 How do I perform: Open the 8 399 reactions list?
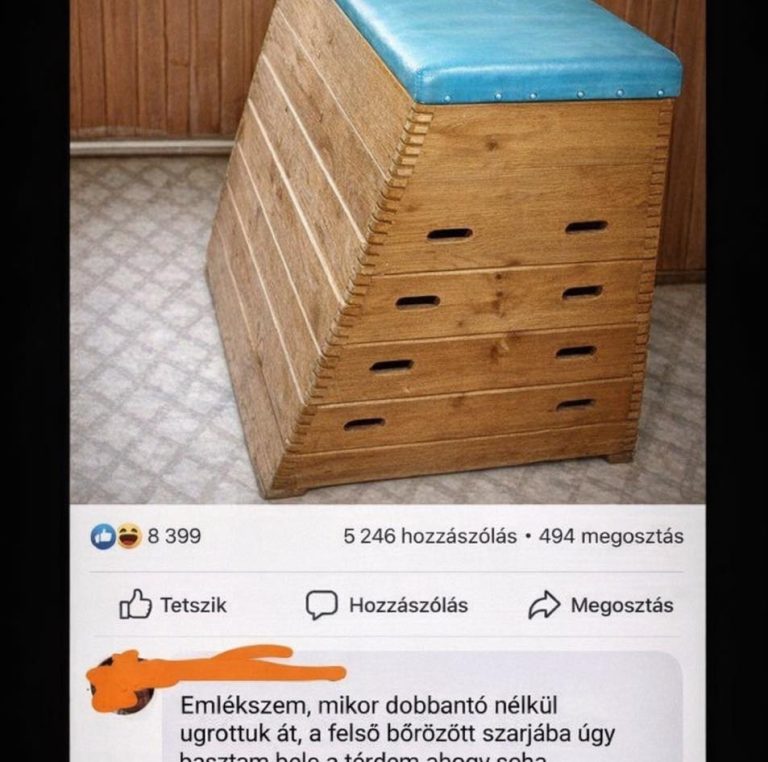[x=146, y=536]
